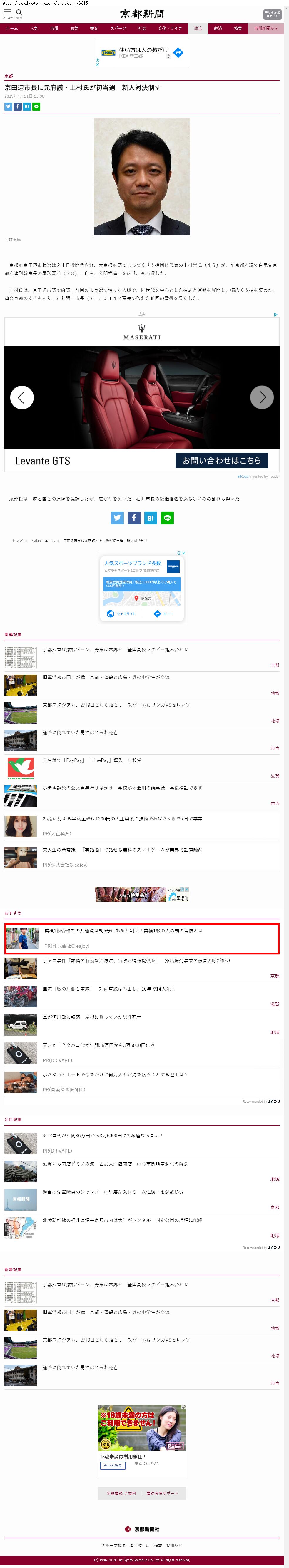
Task: Tap the デジタル版 ログイン button
Action: (x=271, y=14)
